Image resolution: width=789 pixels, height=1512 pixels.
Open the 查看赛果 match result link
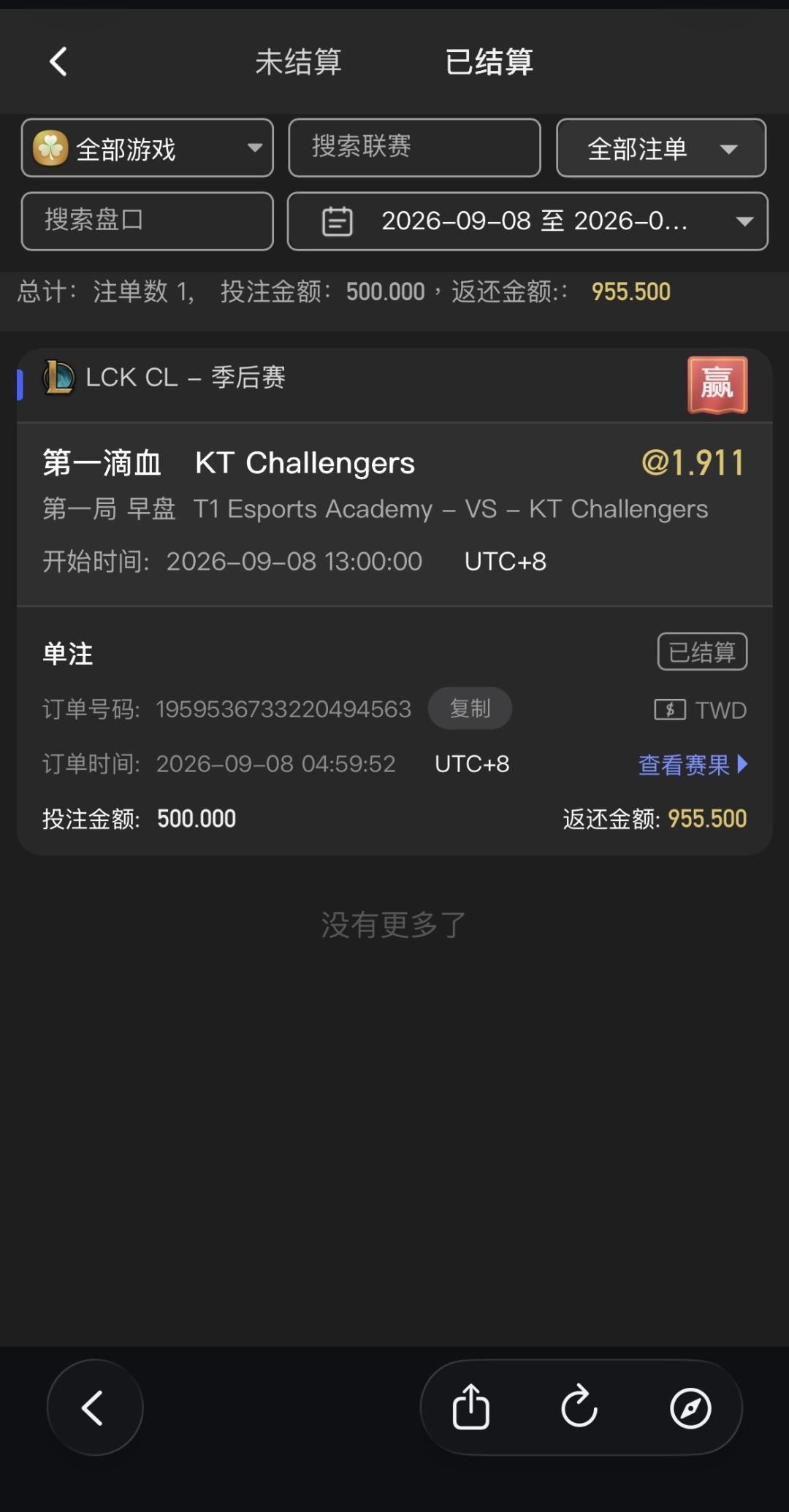[693, 765]
